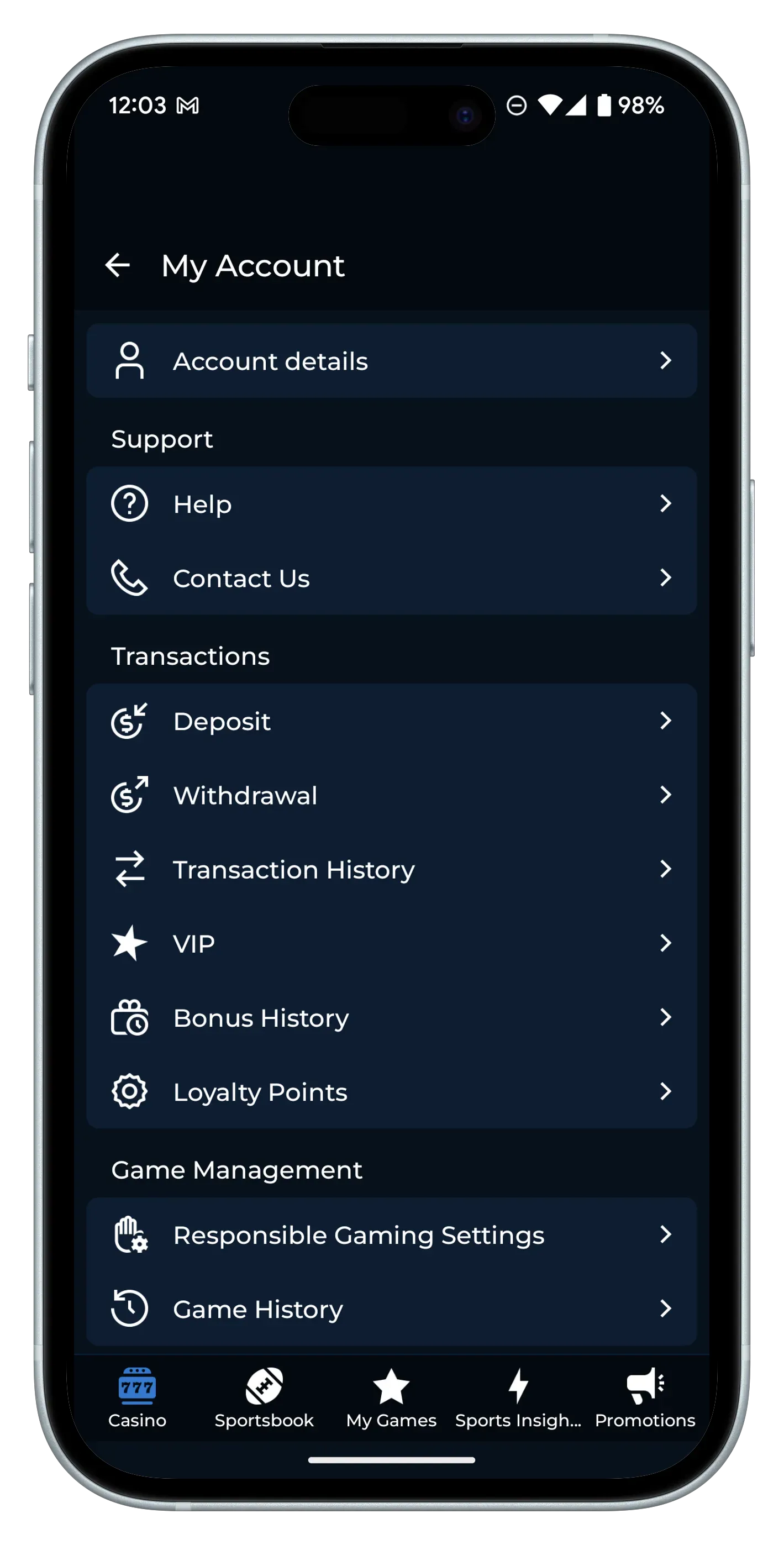Open Responsible Gaming Settings
The image size is (784, 1545).
click(391, 1235)
